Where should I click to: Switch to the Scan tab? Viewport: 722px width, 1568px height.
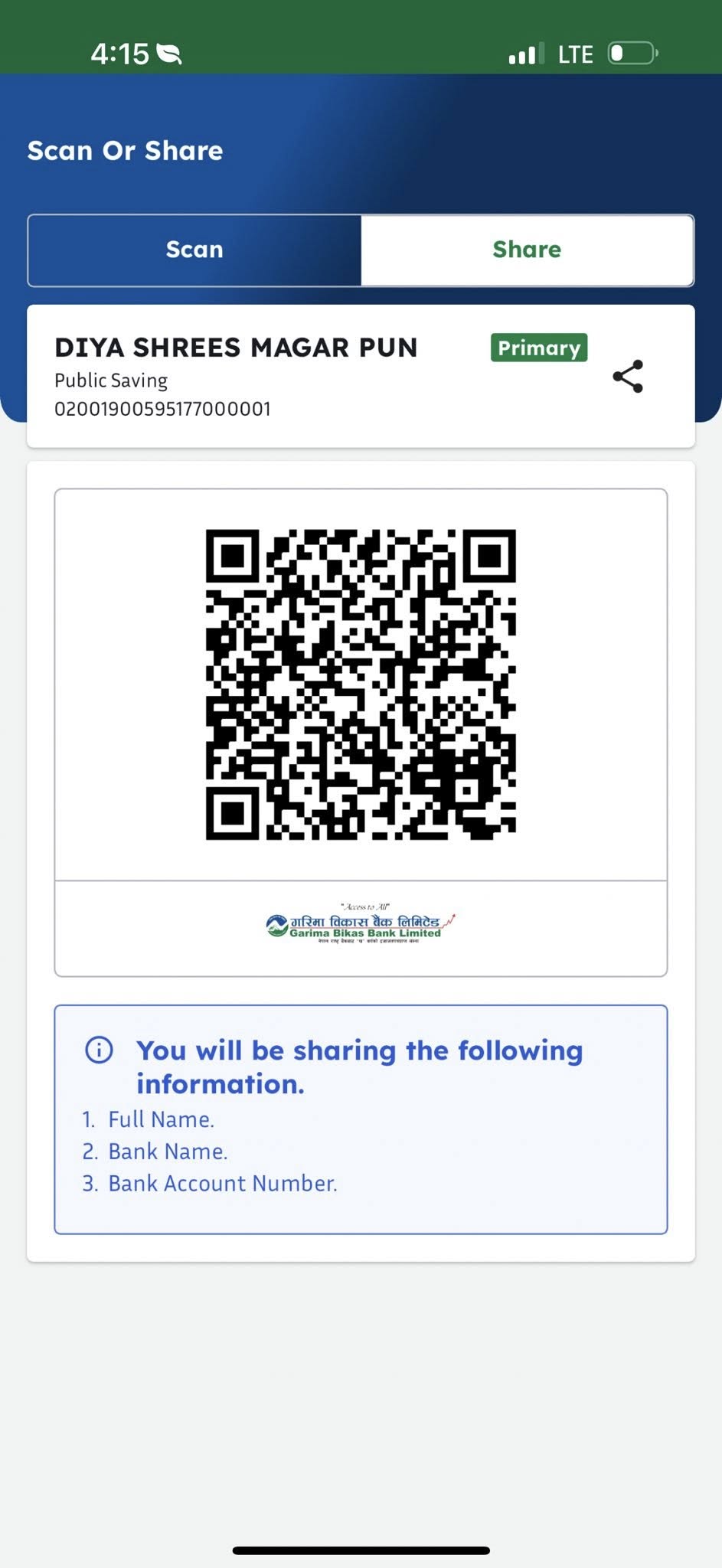[x=194, y=250]
